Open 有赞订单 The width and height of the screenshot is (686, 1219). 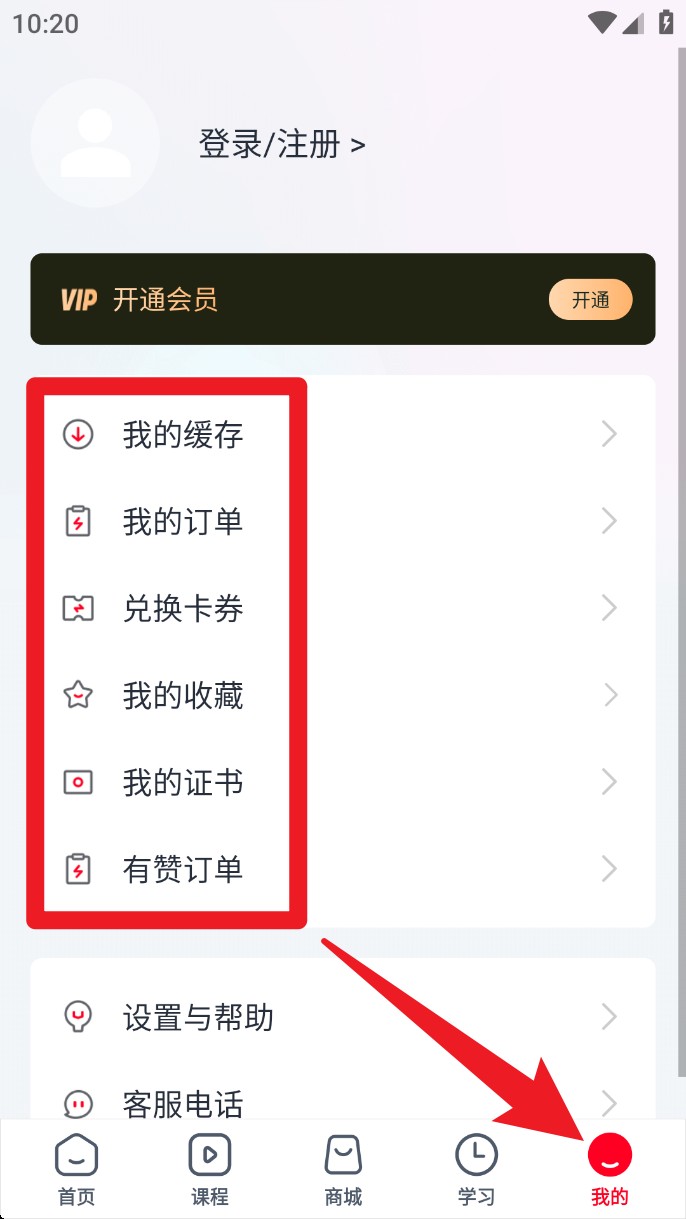(183, 870)
